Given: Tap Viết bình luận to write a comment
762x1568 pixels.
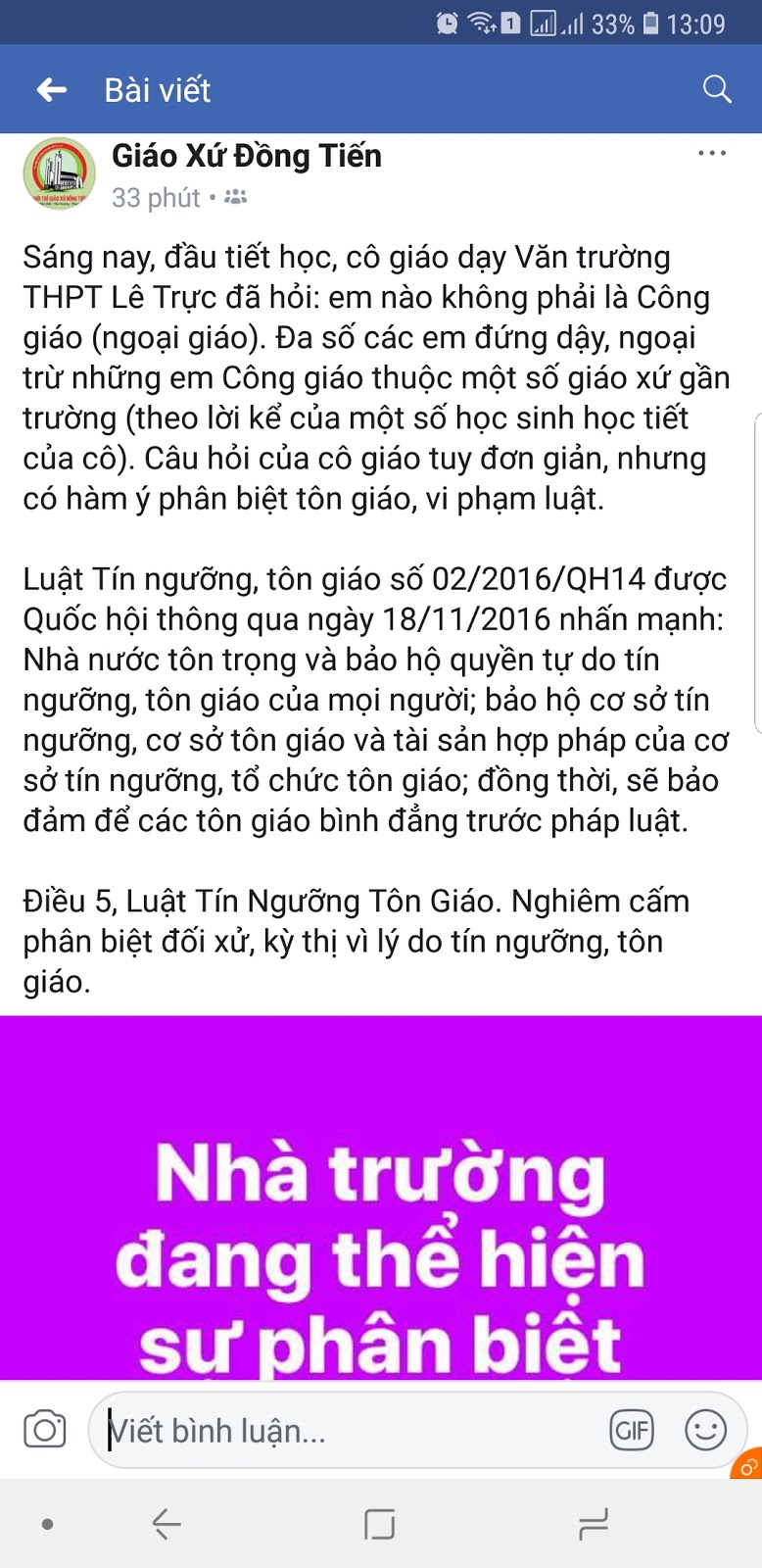Looking at the screenshot, I should click(x=294, y=1430).
